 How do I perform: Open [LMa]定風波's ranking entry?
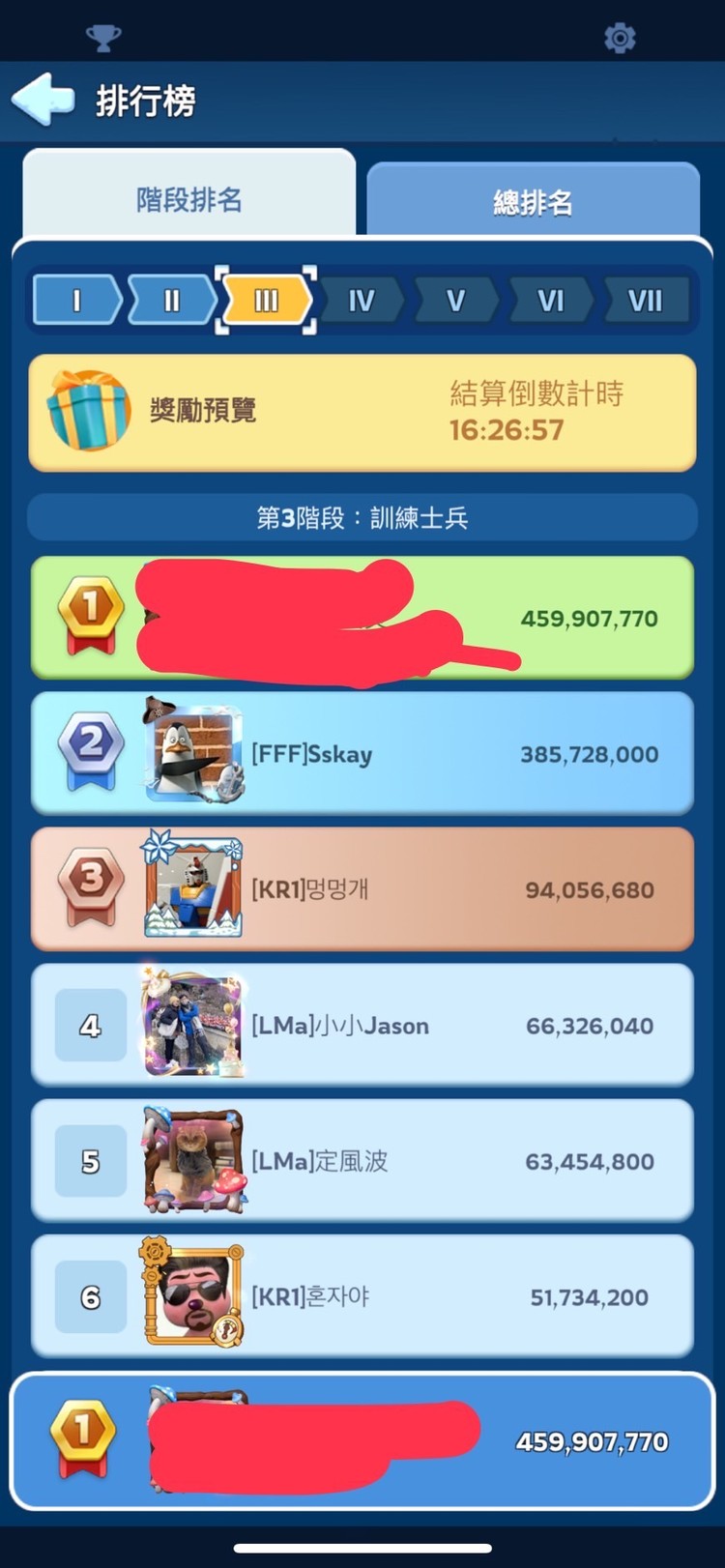(362, 1161)
